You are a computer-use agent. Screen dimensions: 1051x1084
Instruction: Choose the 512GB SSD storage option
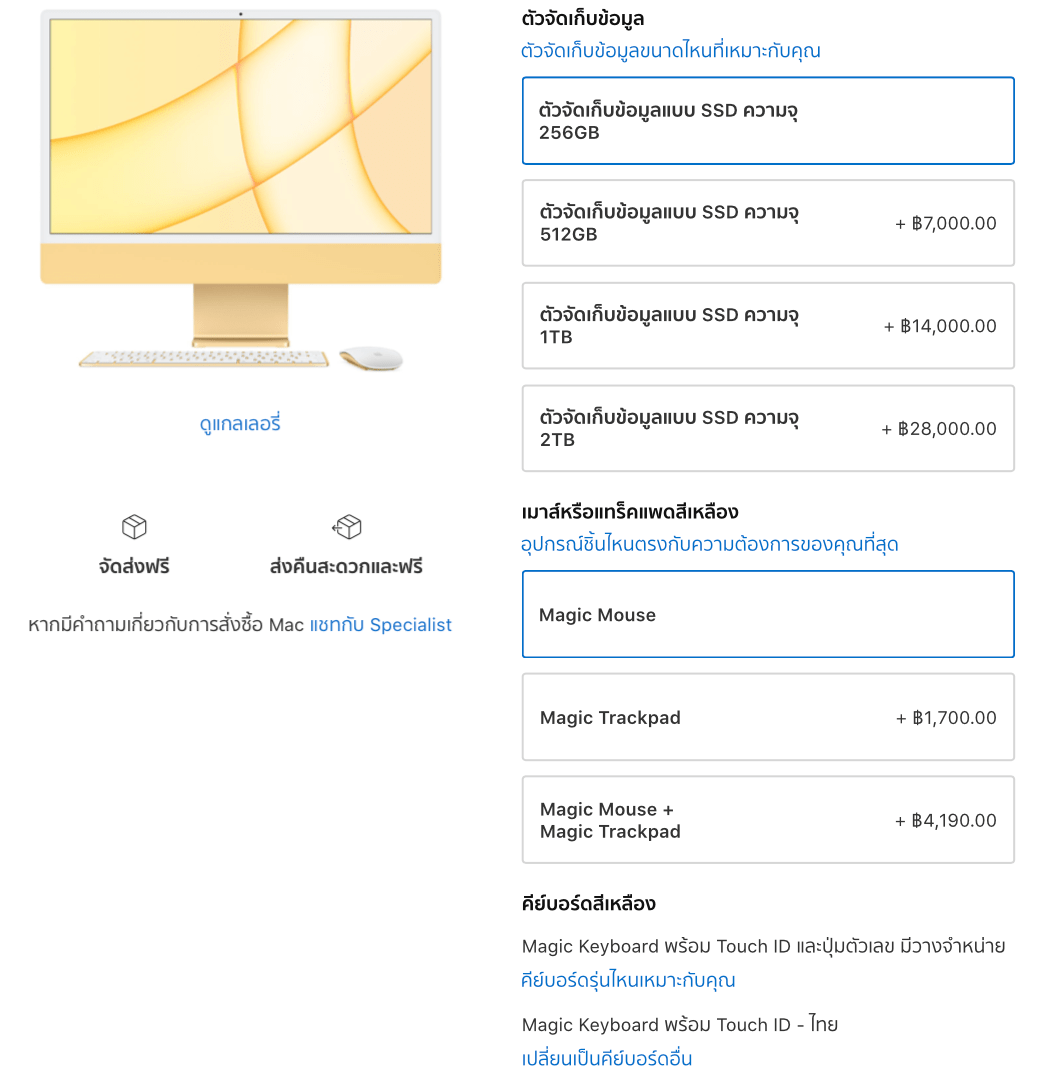click(x=768, y=223)
